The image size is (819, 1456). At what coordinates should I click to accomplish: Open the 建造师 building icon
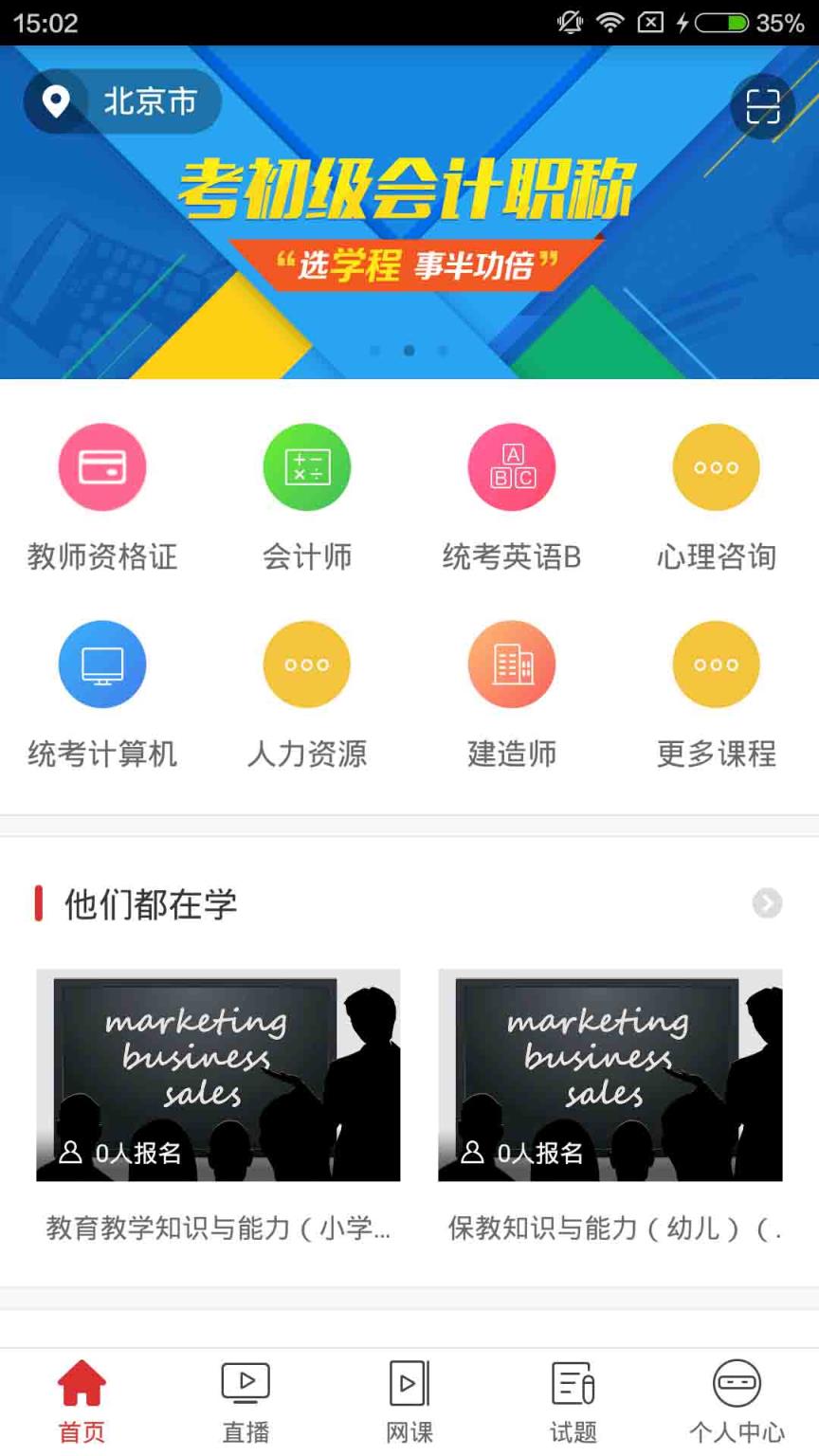click(x=512, y=664)
